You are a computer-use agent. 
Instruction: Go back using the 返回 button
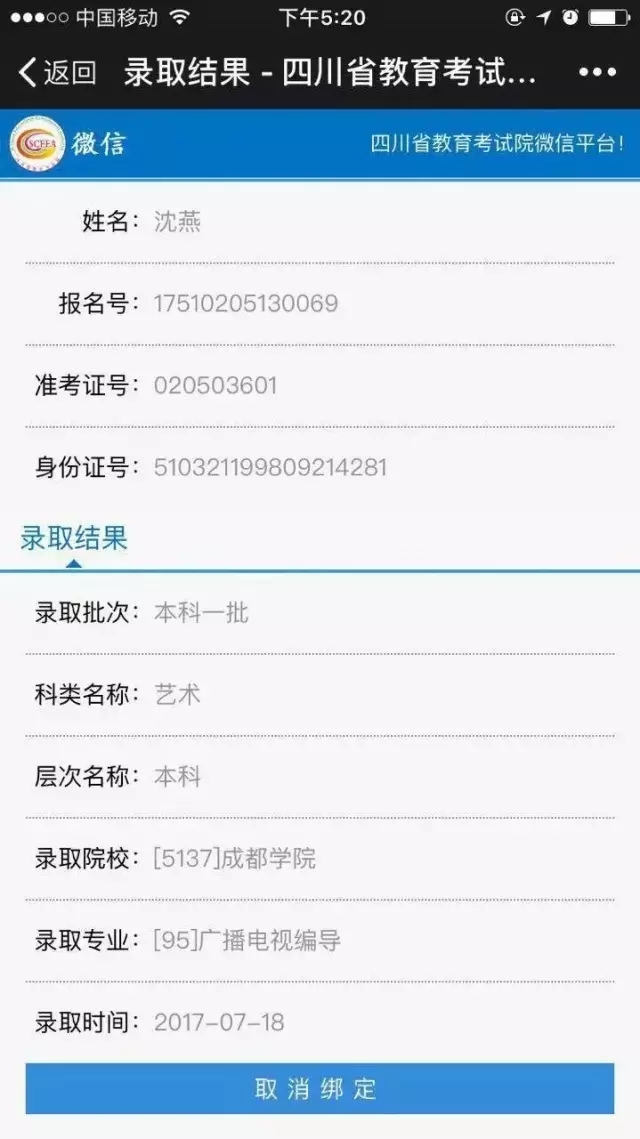tap(58, 72)
